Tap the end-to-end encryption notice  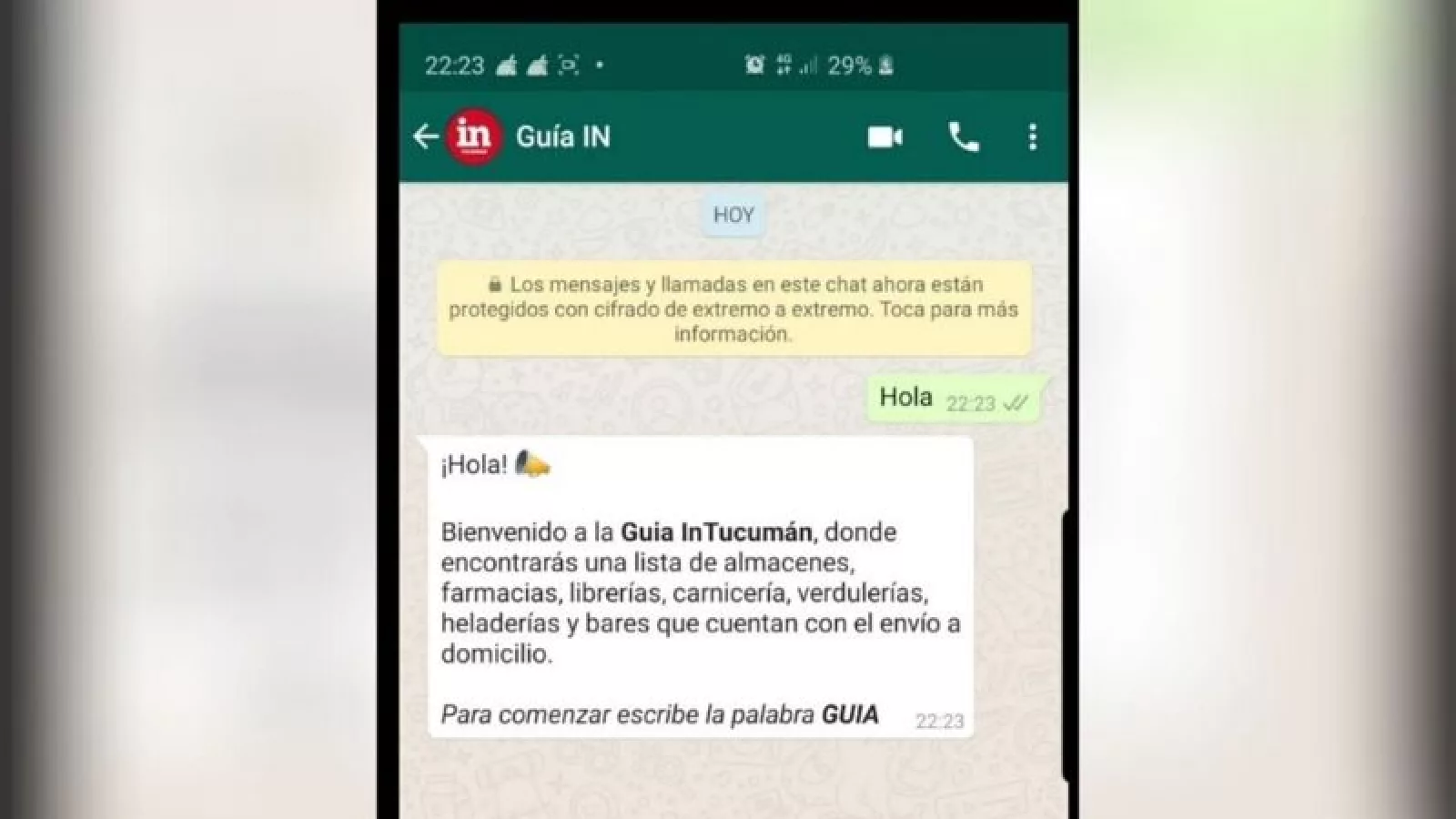pyautogui.click(x=733, y=309)
